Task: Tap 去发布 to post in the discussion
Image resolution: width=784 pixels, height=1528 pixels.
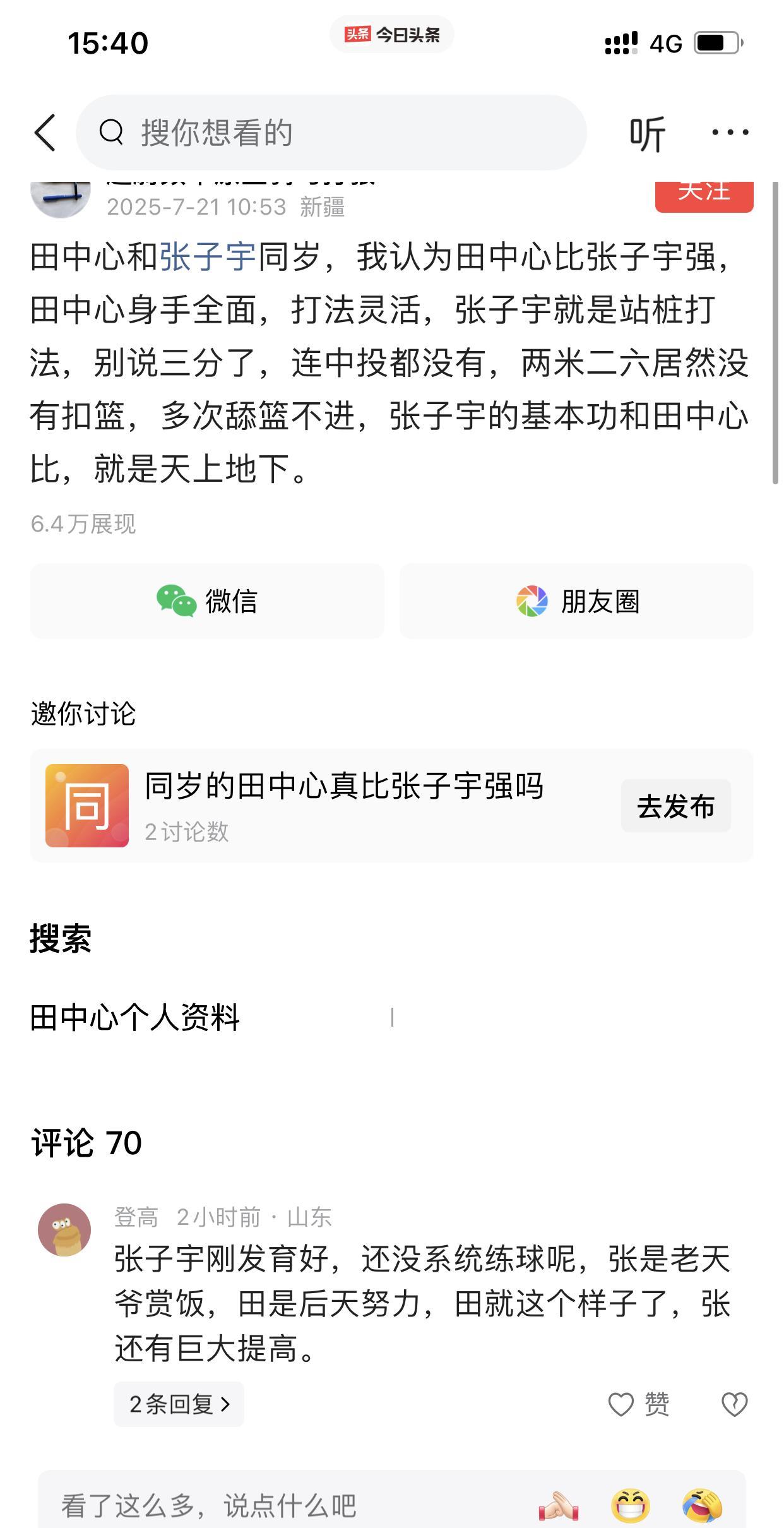Action: 675,806
